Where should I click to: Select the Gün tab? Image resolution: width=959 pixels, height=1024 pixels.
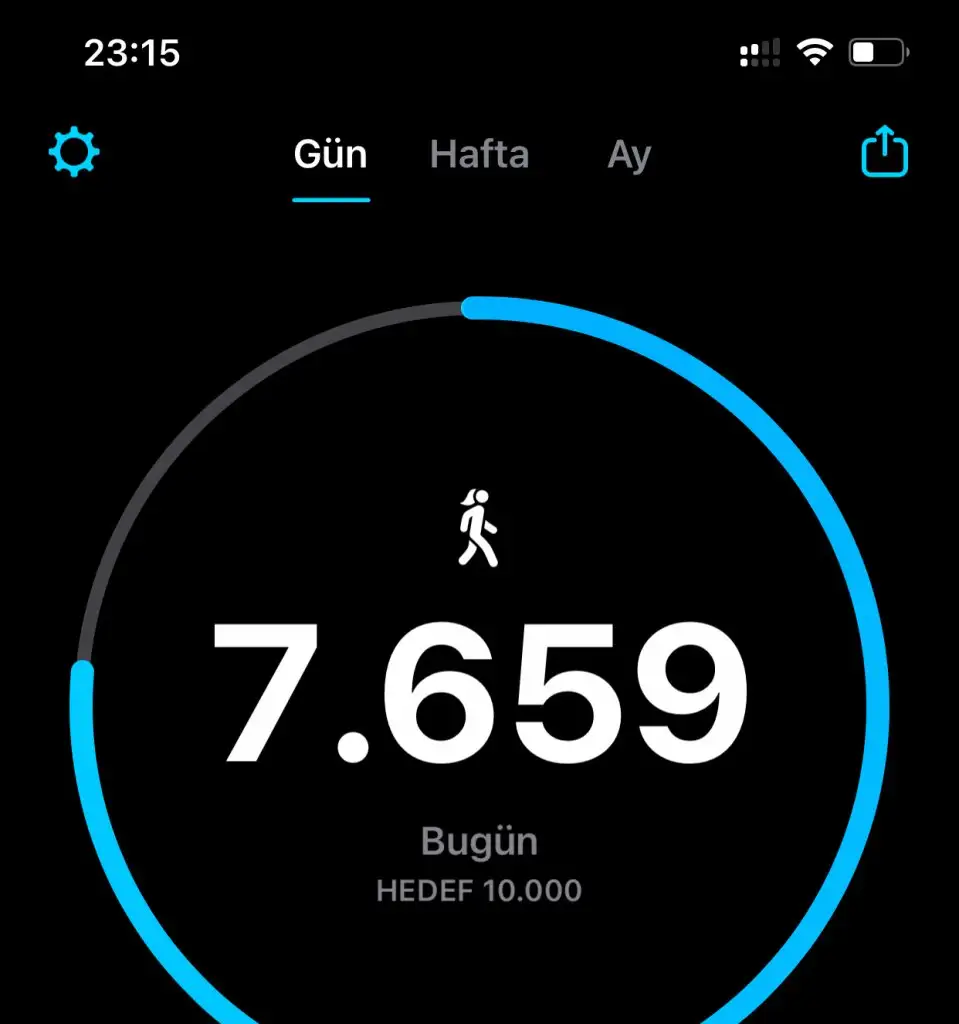[x=331, y=155]
